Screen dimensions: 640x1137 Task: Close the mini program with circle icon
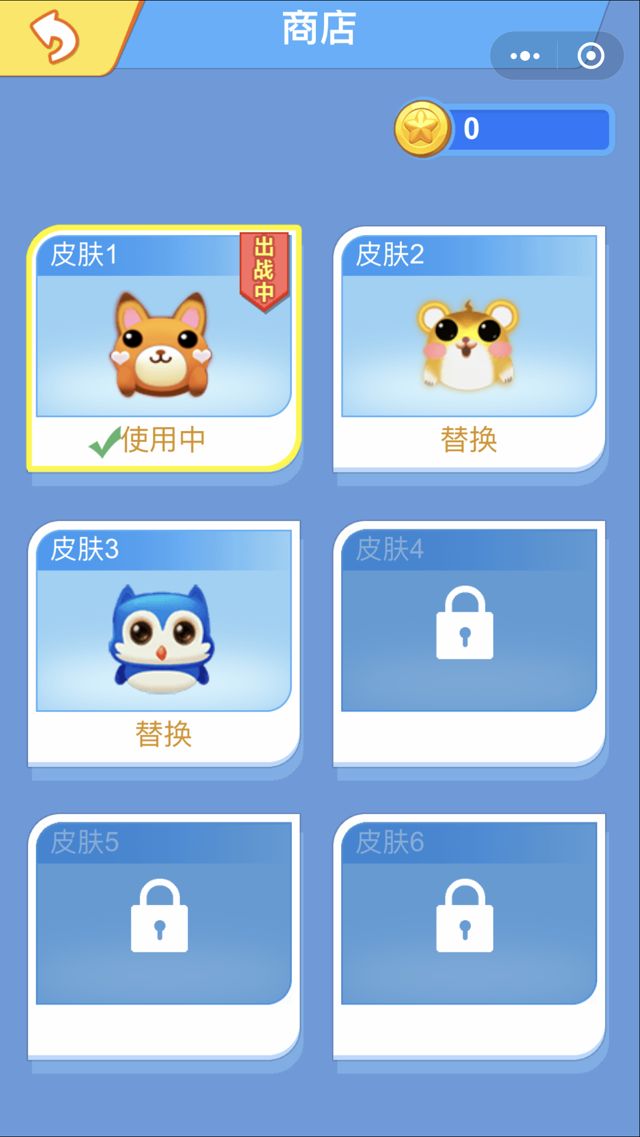tap(591, 57)
